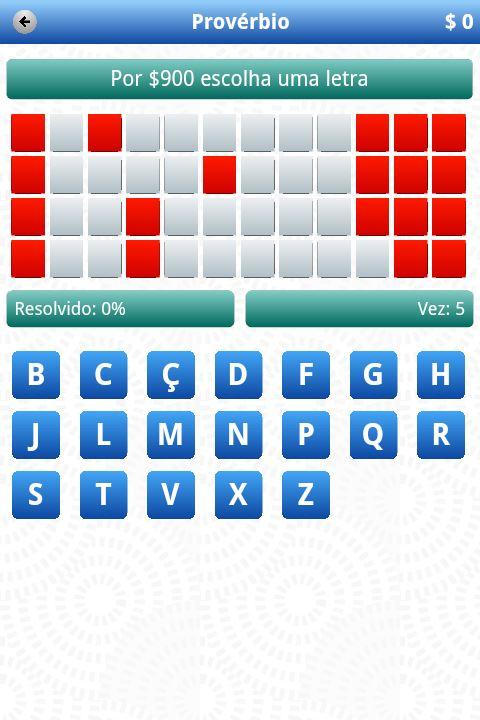Image resolution: width=480 pixels, height=720 pixels.
Task: Guess the letter D
Action: point(238,375)
